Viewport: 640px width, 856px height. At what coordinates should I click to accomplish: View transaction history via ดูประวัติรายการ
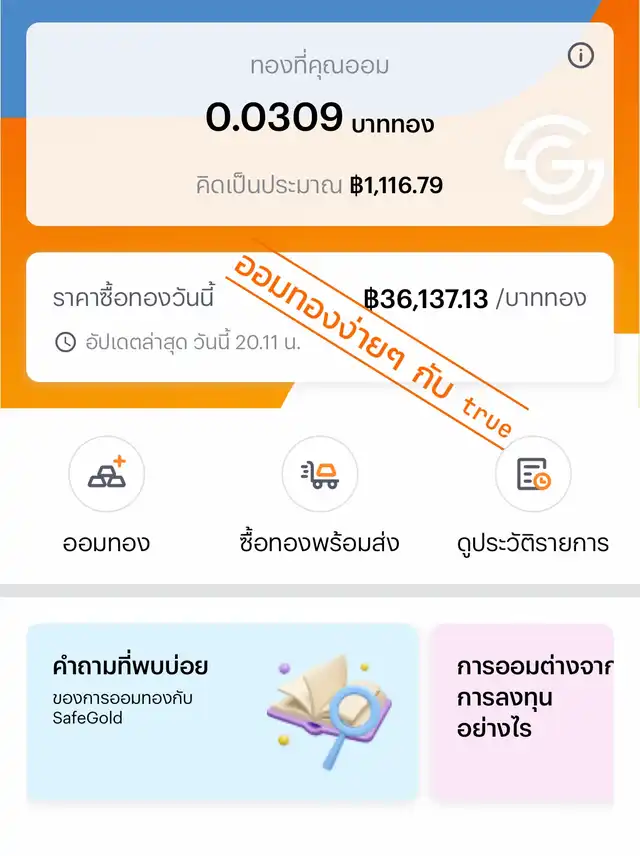point(533,475)
